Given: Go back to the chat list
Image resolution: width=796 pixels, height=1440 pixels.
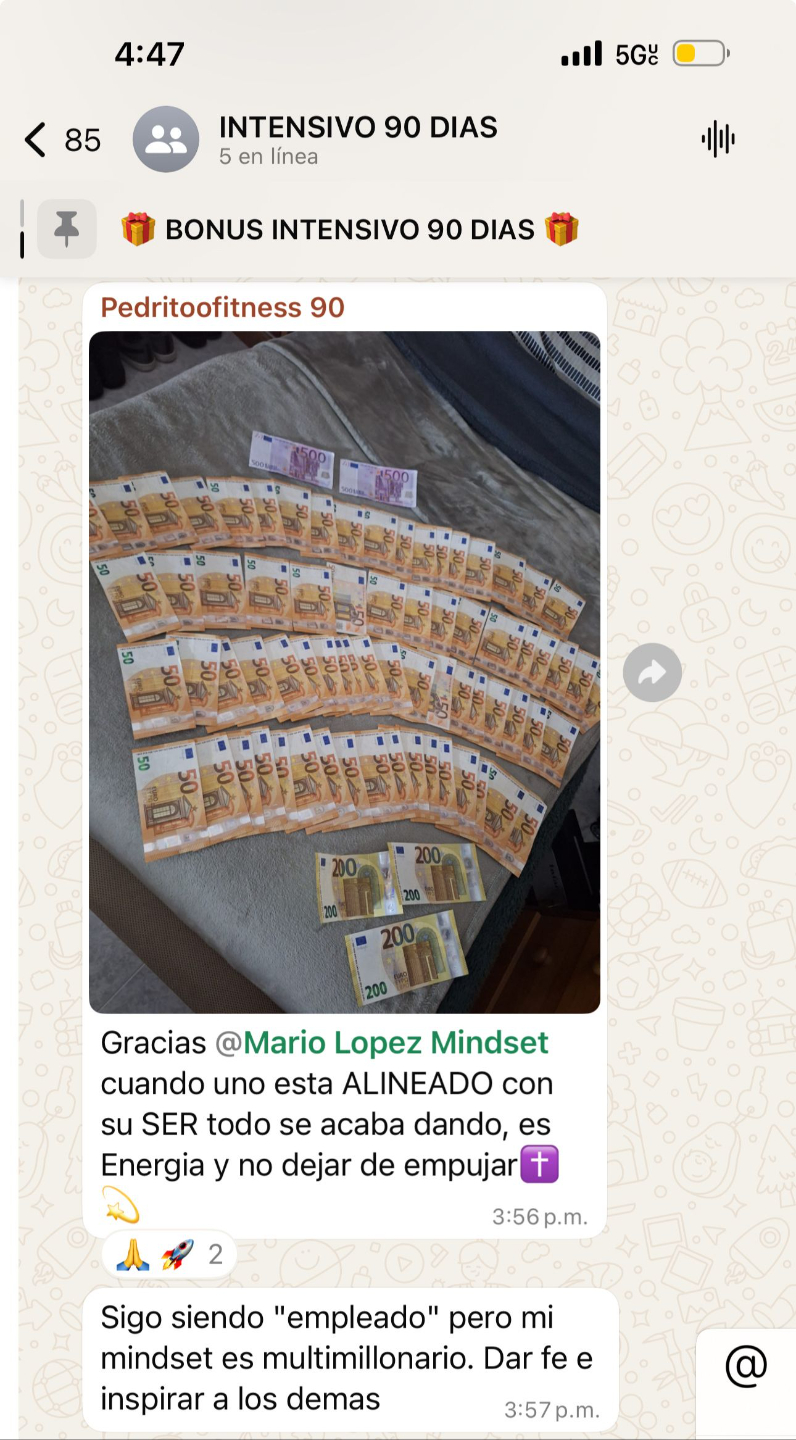Looking at the screenshot, I should click(38, 140).
